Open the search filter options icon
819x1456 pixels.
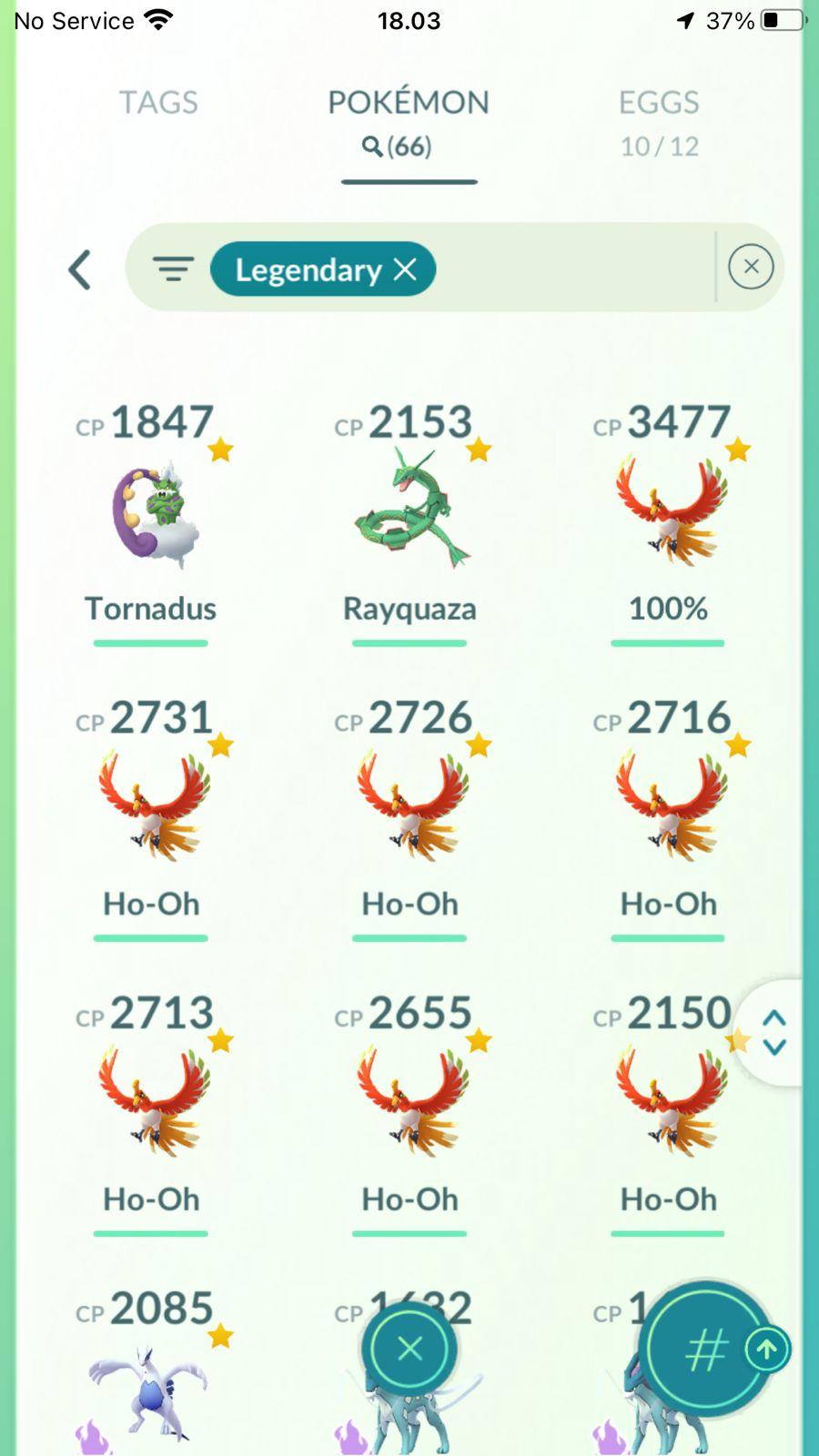coord(173,269)
